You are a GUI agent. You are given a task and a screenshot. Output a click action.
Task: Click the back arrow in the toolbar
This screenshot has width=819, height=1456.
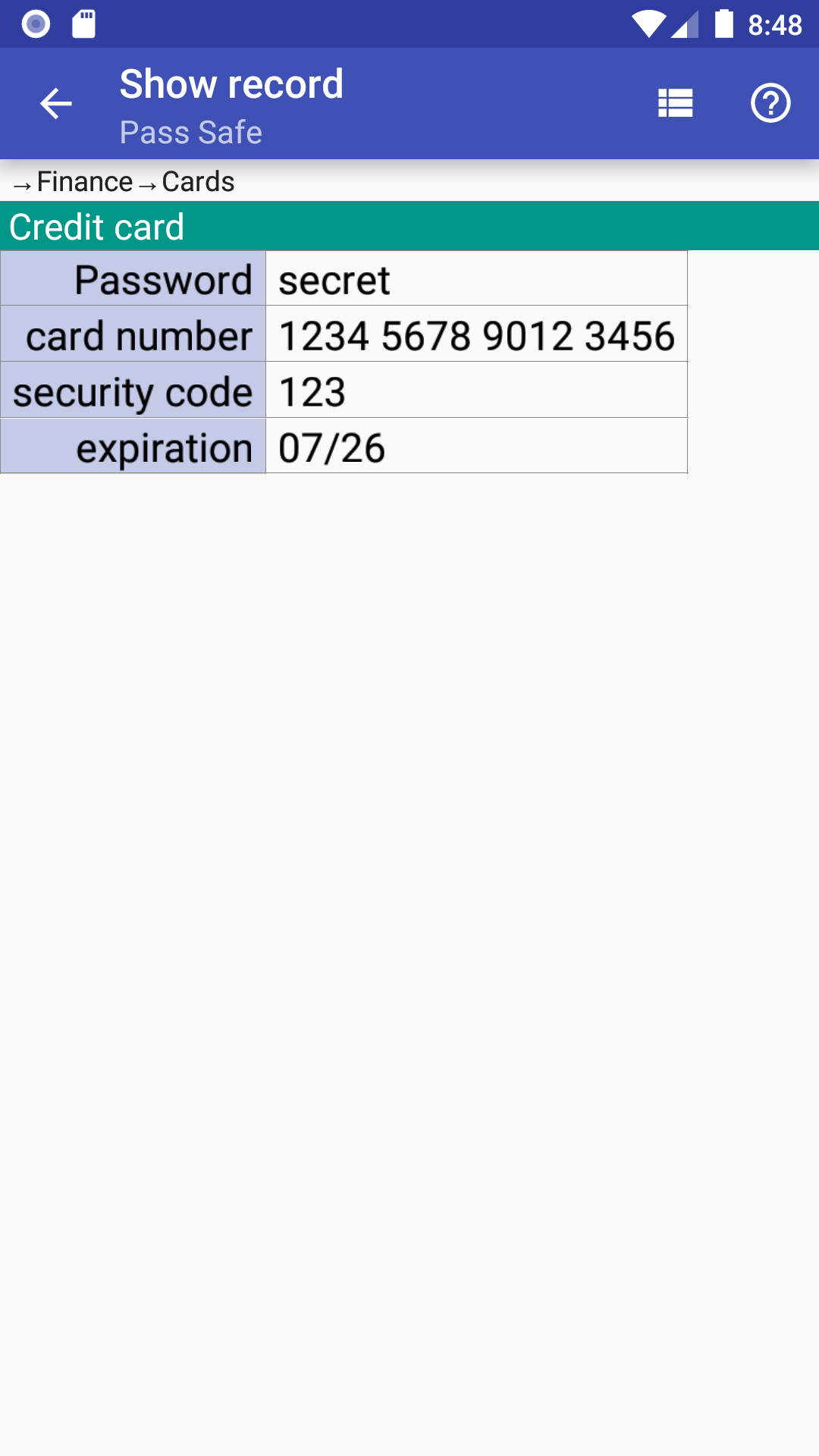(55, 103)
